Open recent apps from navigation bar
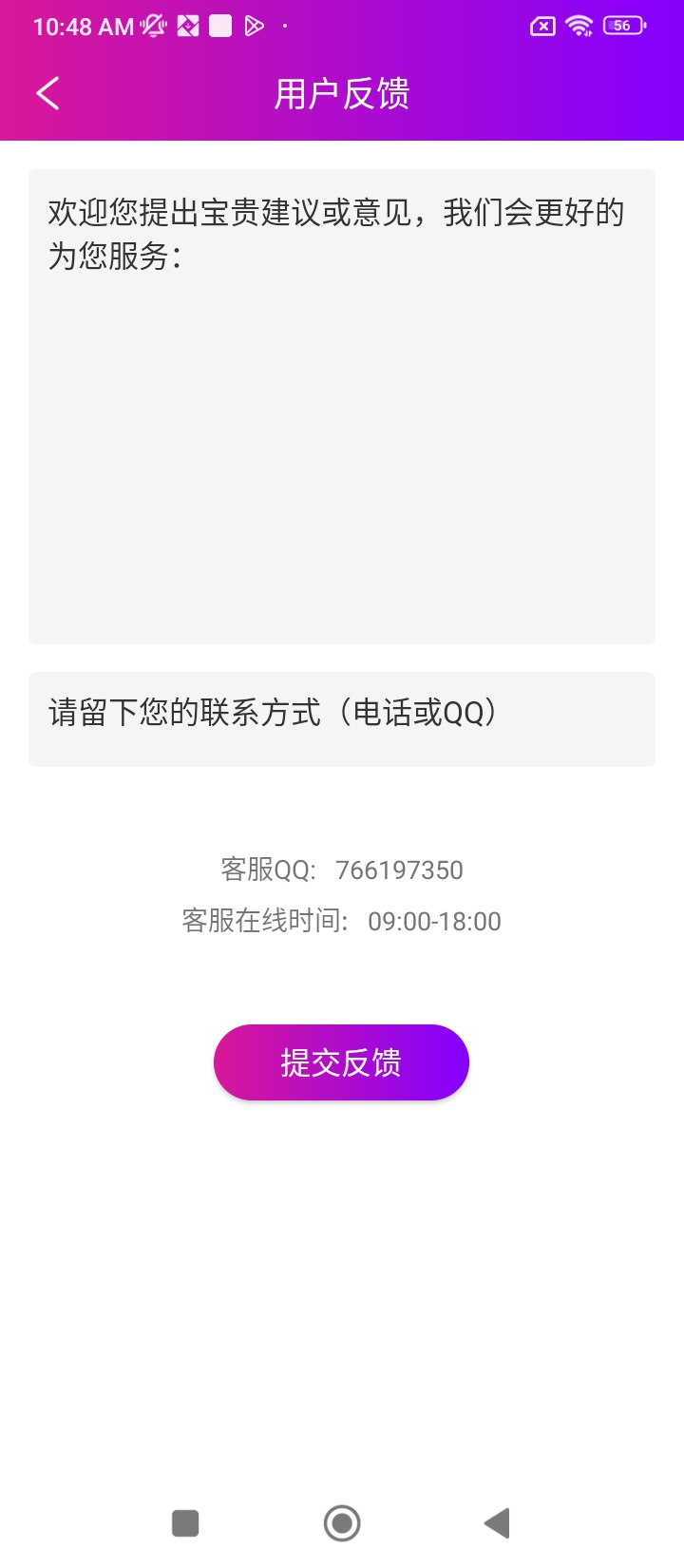The width and height of the screenshot is (684, 1568). 185,1523
